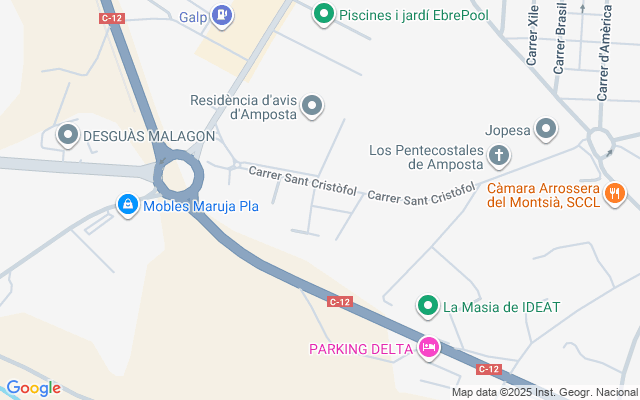Open Los Pentecostales de Amposta church marker
The image size is (640, 400).
click(x=499, y=155)
